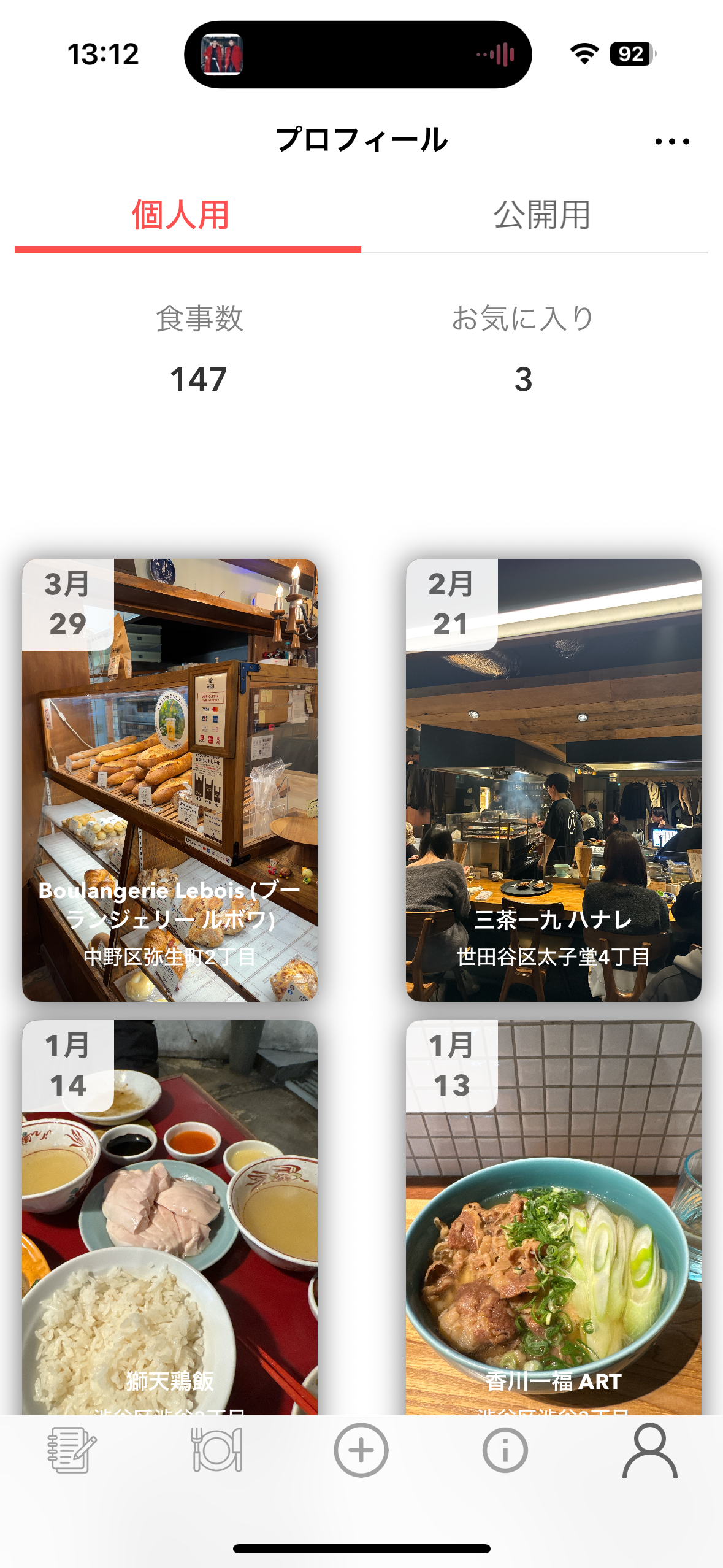Tap the 3月29 date badge
Viewport: 723px width, 1568px height.
pyautogui.click(x=66, y=605)
